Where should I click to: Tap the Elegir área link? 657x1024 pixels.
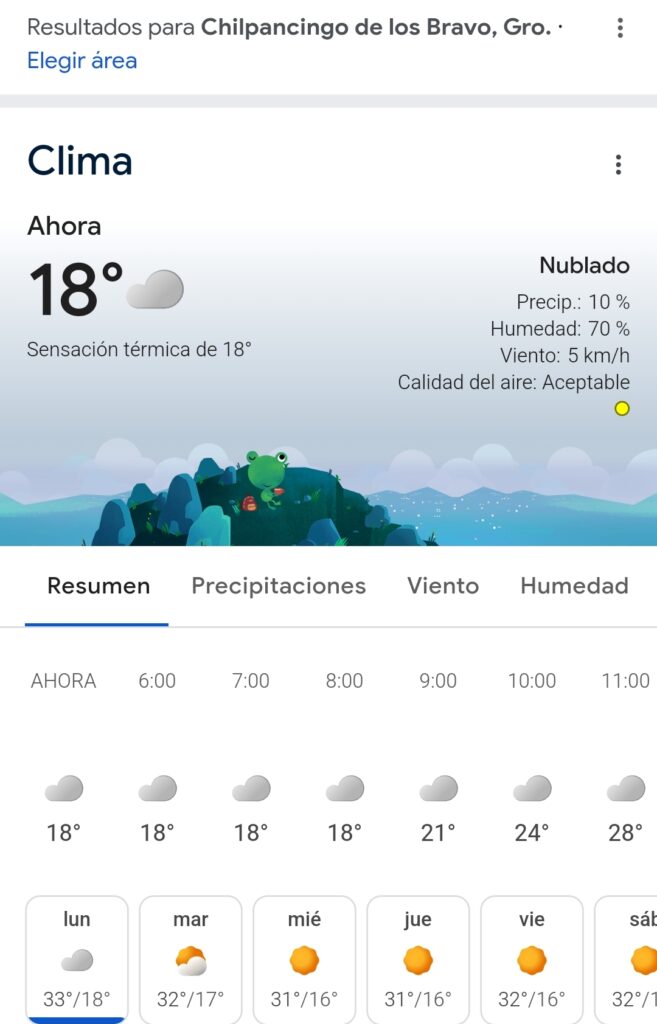tap(82, 61)
